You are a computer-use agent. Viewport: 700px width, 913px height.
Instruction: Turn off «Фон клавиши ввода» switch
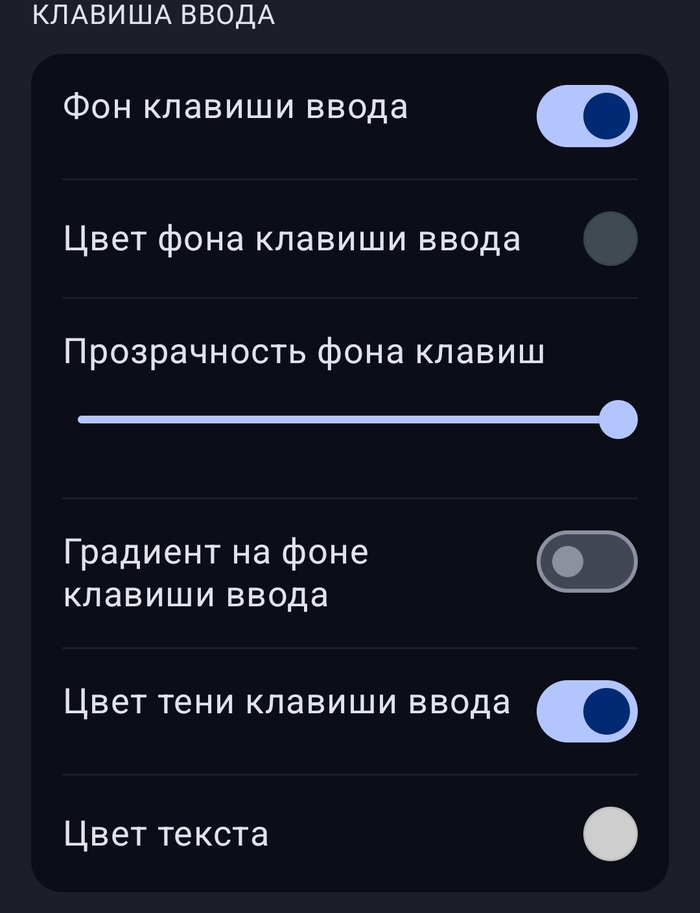(x=587, y=116)
